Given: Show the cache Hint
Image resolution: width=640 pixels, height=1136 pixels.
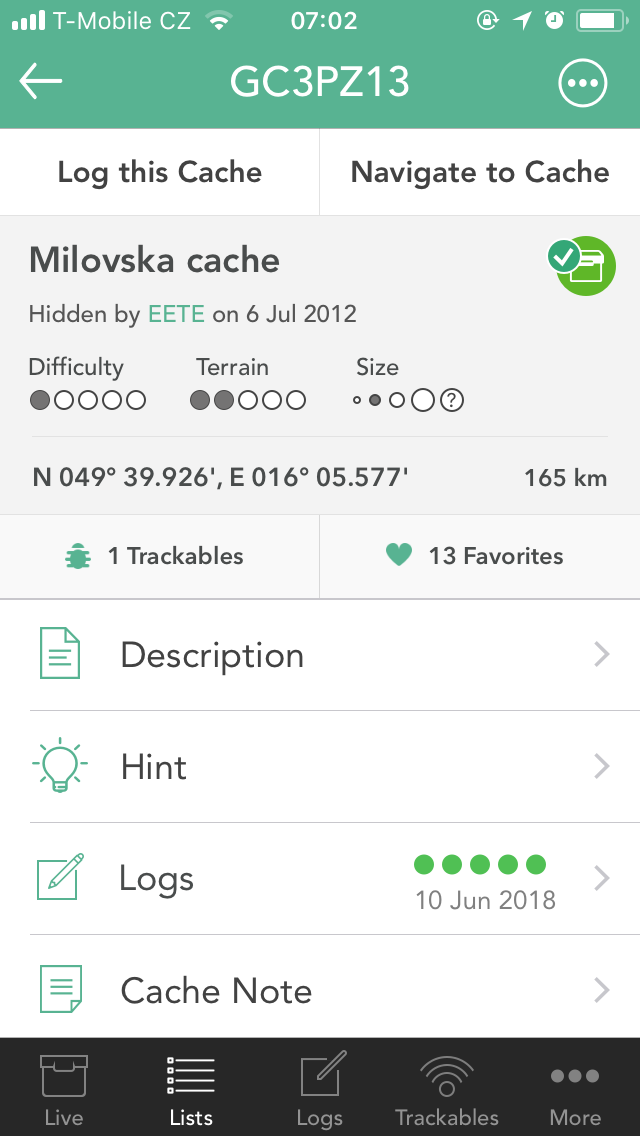Looking at the screenshot, I should pos(320,767).
